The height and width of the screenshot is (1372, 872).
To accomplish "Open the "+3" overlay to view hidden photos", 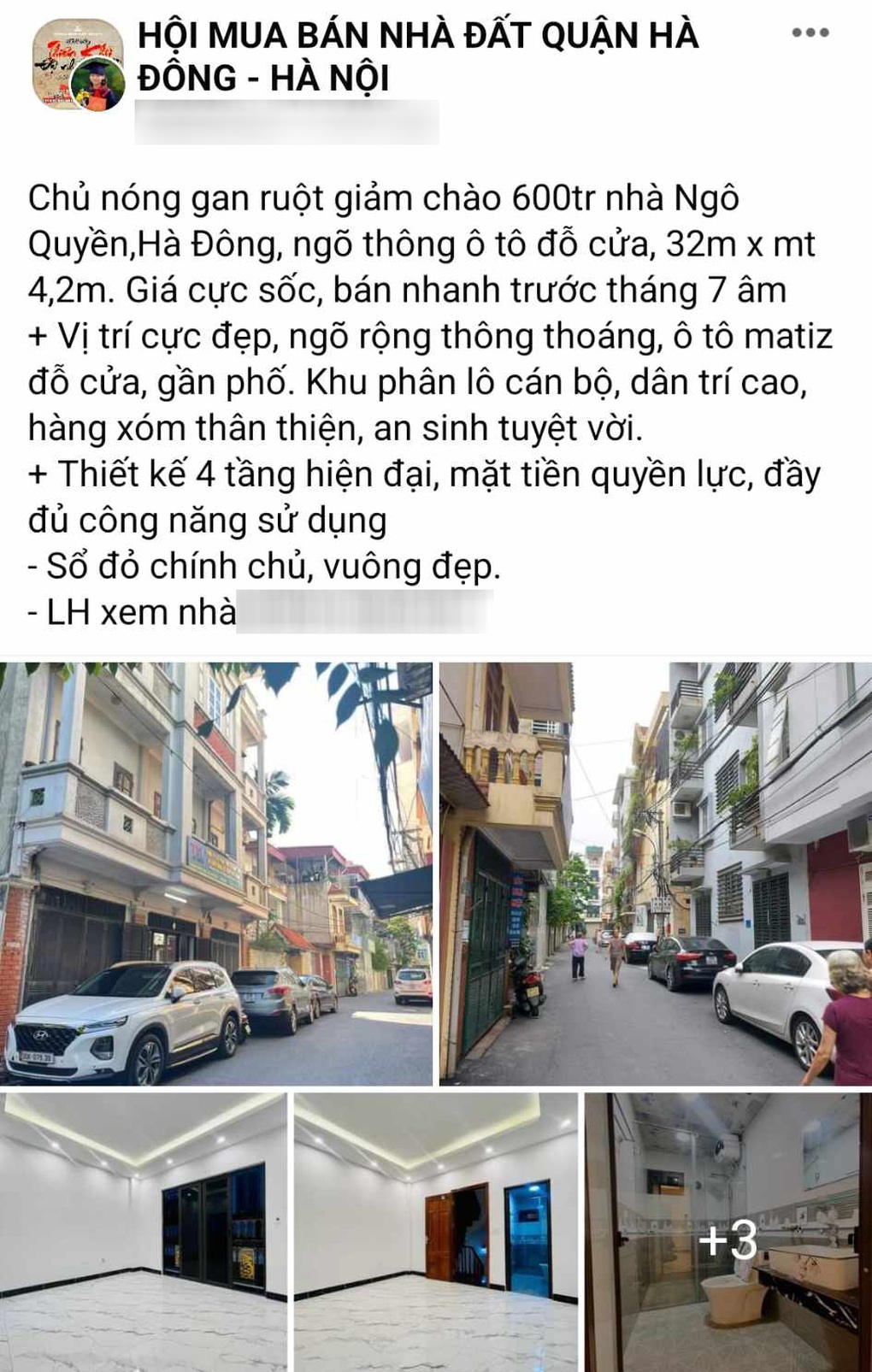I will pos(728,1240).
